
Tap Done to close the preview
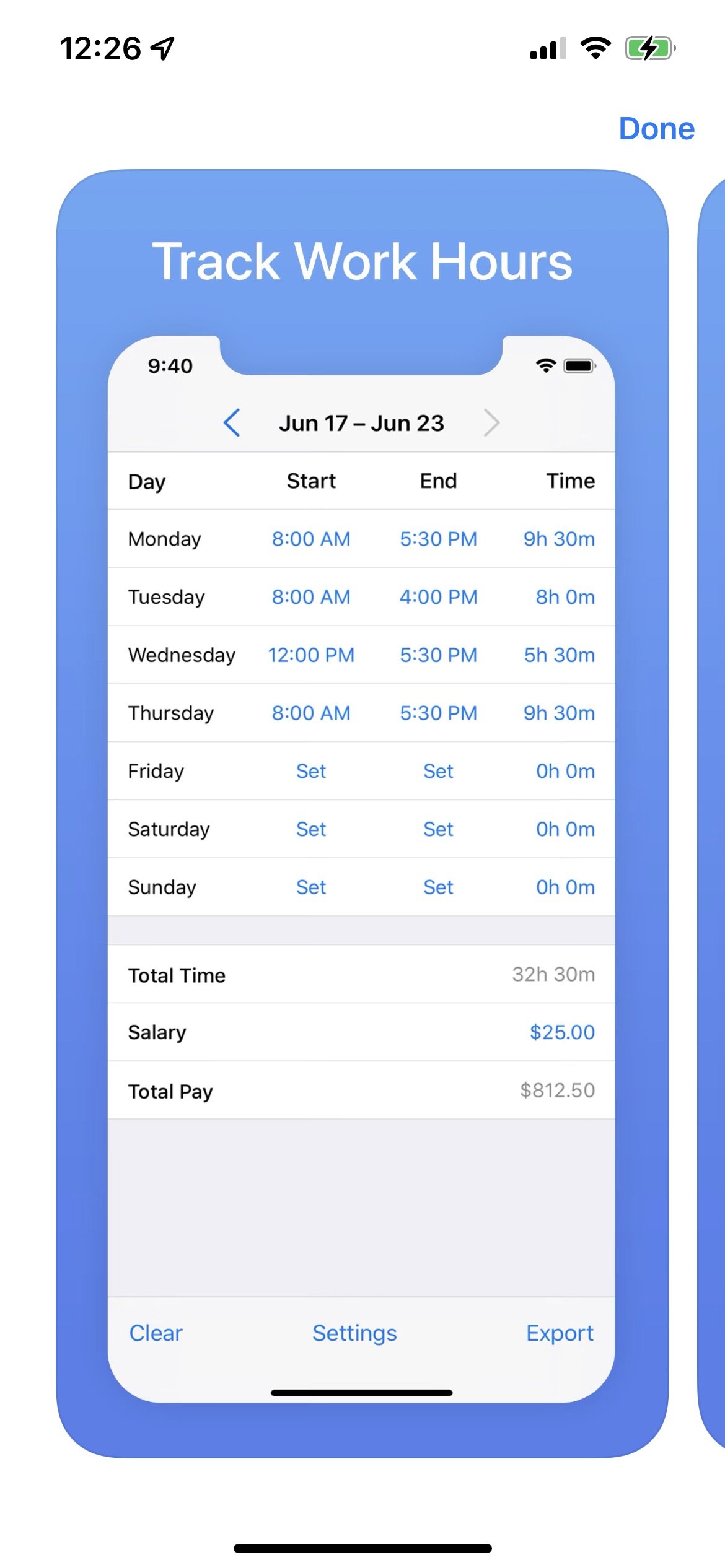(x=656, y=129)
